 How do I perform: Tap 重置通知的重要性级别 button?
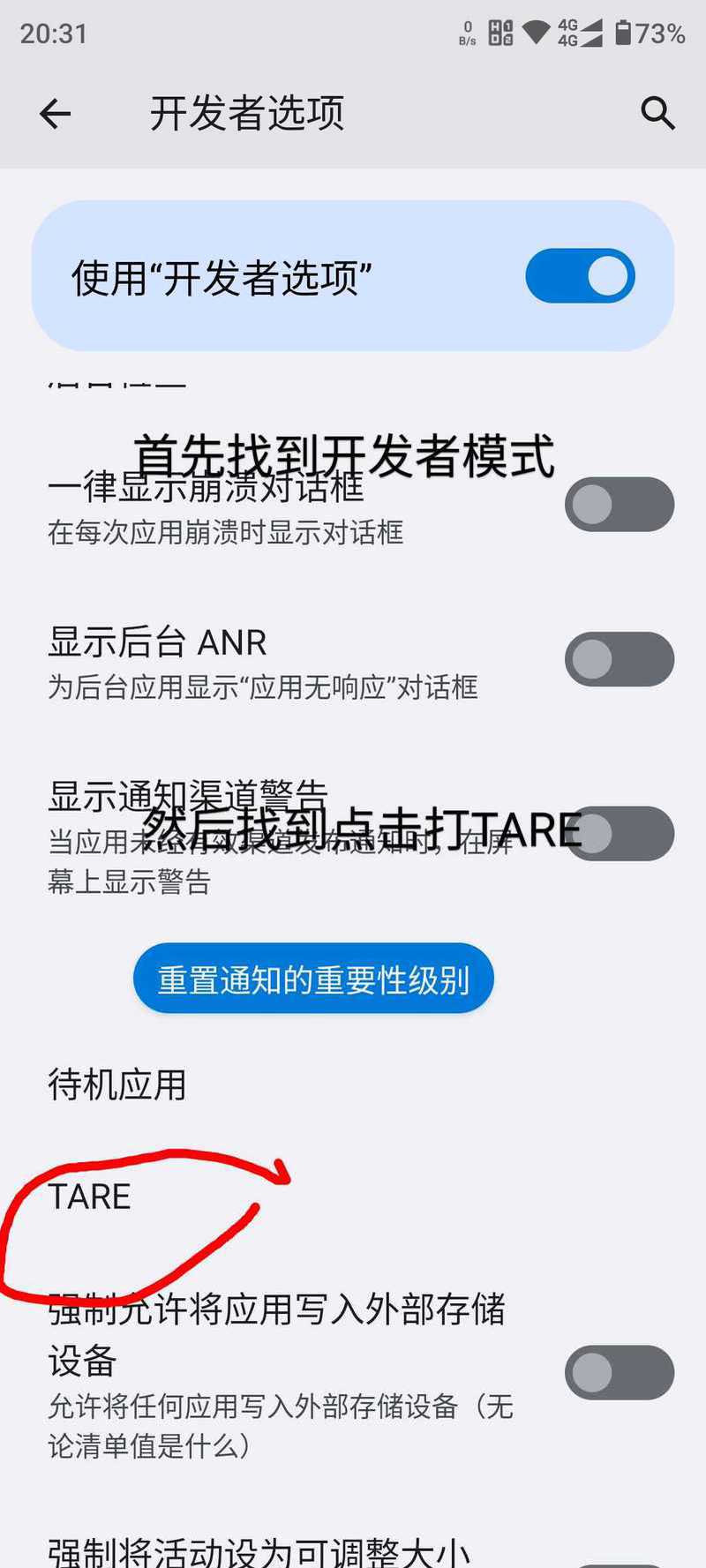click(x=313, y=979)
